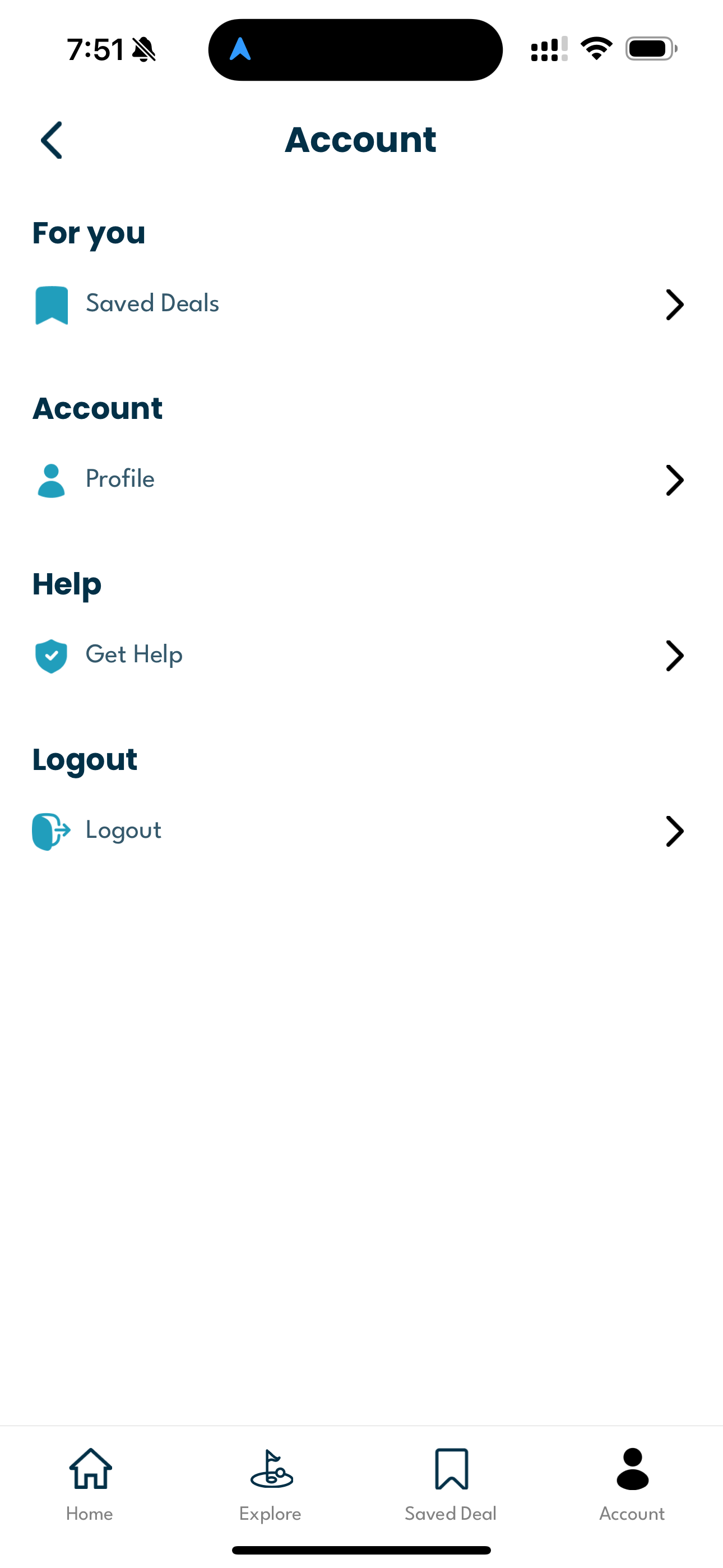Select the Account tab in bottom bar
Viewport: 723px width, 1568px height.
tap(632, 1485)
